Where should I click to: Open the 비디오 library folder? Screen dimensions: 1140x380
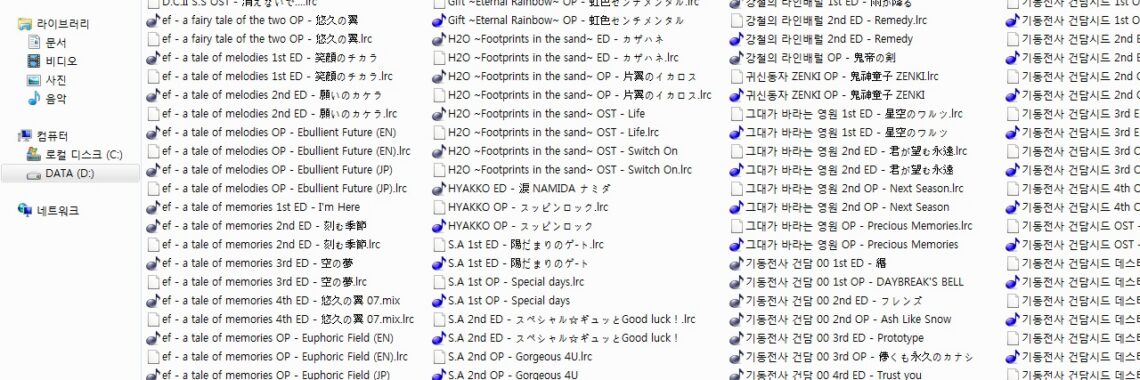click(60, 62)
